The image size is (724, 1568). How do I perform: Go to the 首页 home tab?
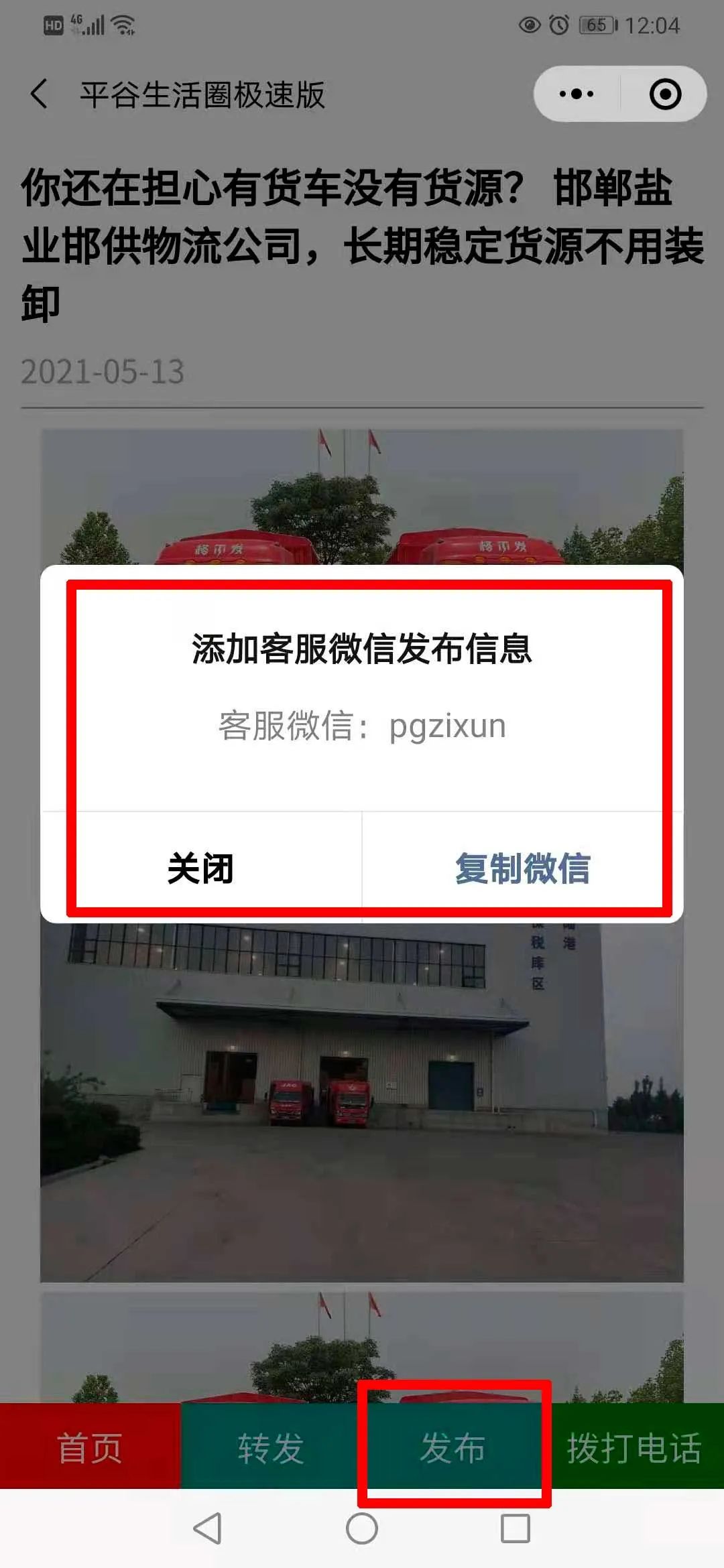90,1447
